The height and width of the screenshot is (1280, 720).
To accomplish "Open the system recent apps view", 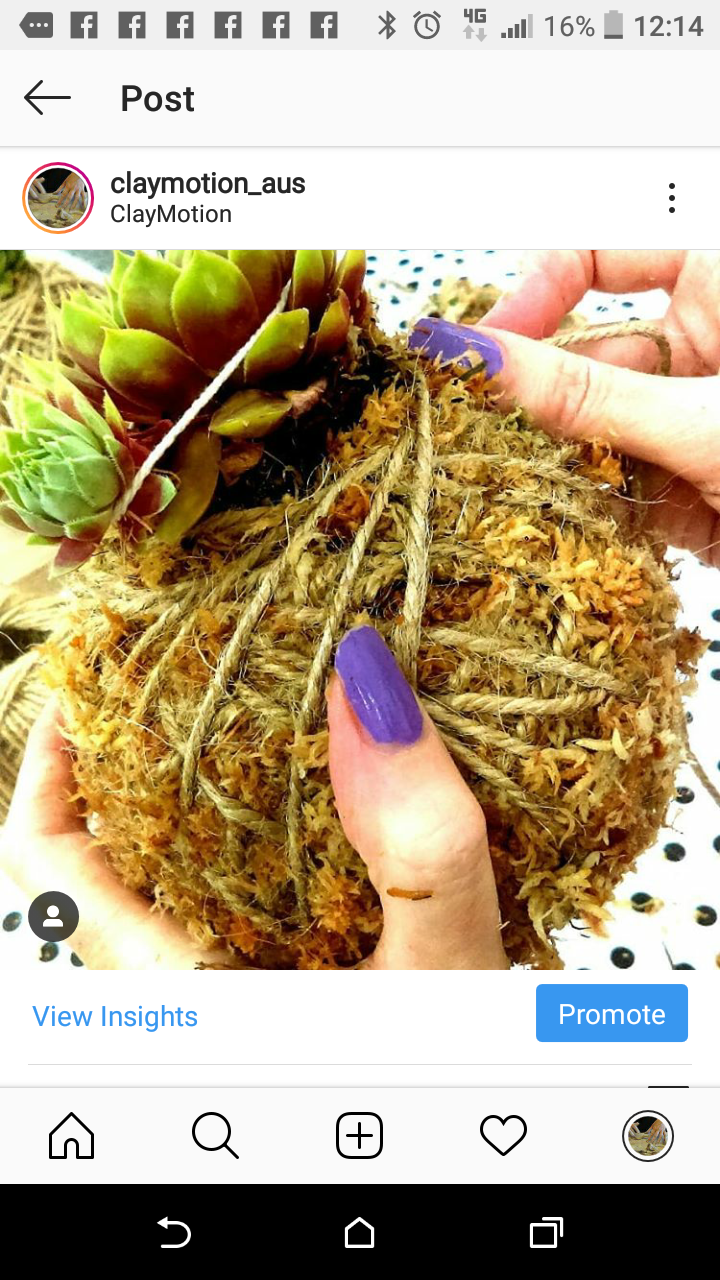I will coord(546,1233).
